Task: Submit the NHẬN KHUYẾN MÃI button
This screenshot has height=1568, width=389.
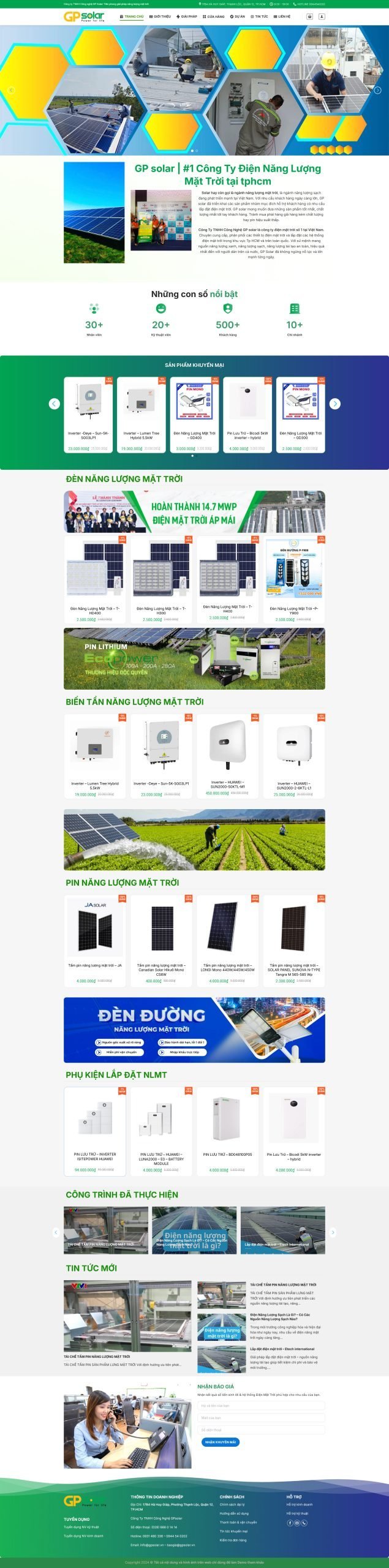Action: tap(220, 1442)
